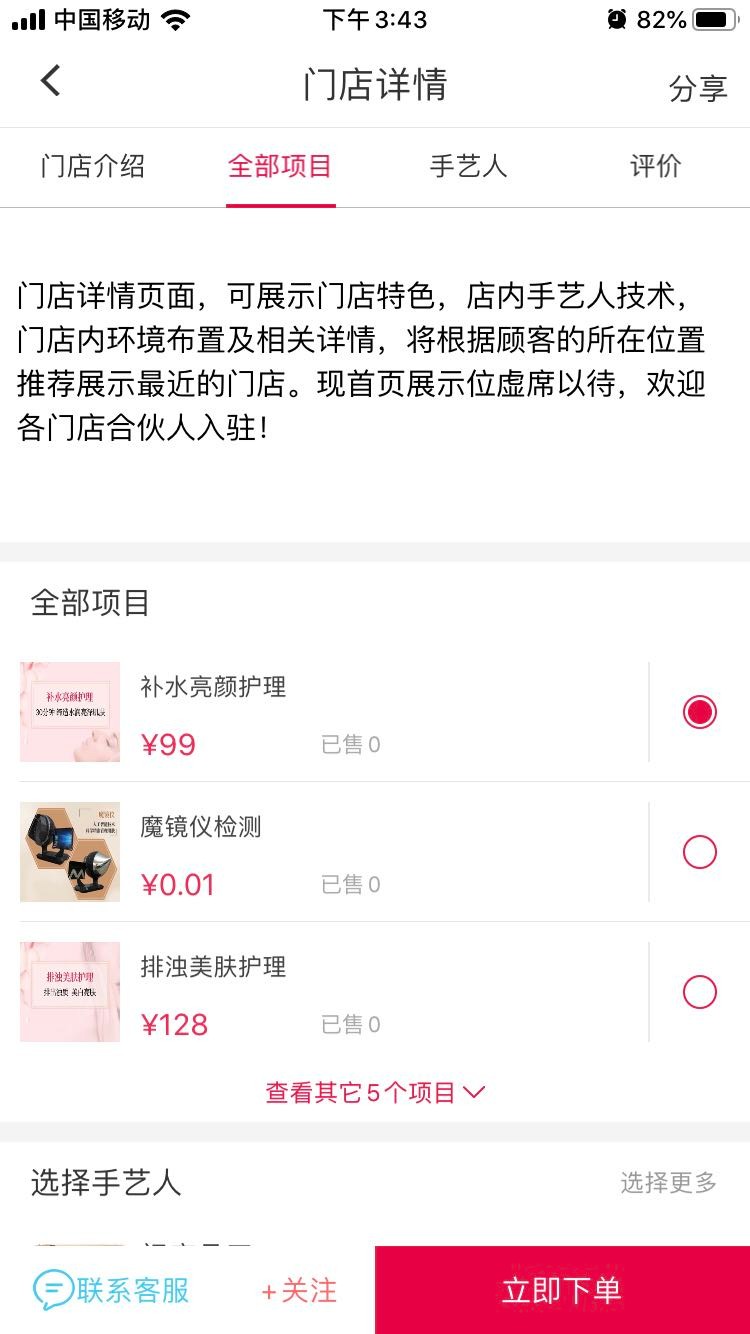Screen dimensions: 750x1334
Task: Click +关注 to follow the store
Action: pyautogui.click(x=297, y=1292)
